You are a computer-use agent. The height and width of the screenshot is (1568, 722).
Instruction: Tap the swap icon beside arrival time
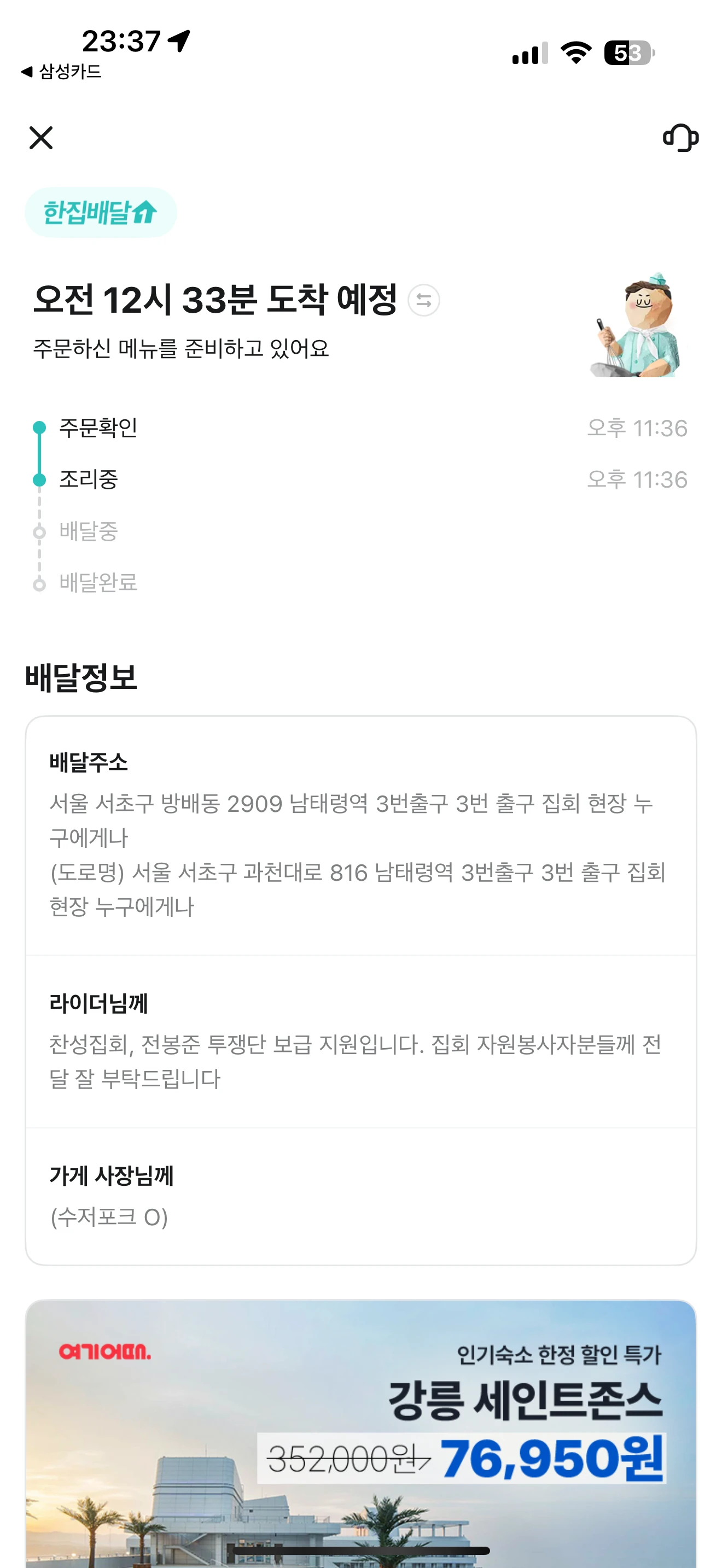(424, 300)
